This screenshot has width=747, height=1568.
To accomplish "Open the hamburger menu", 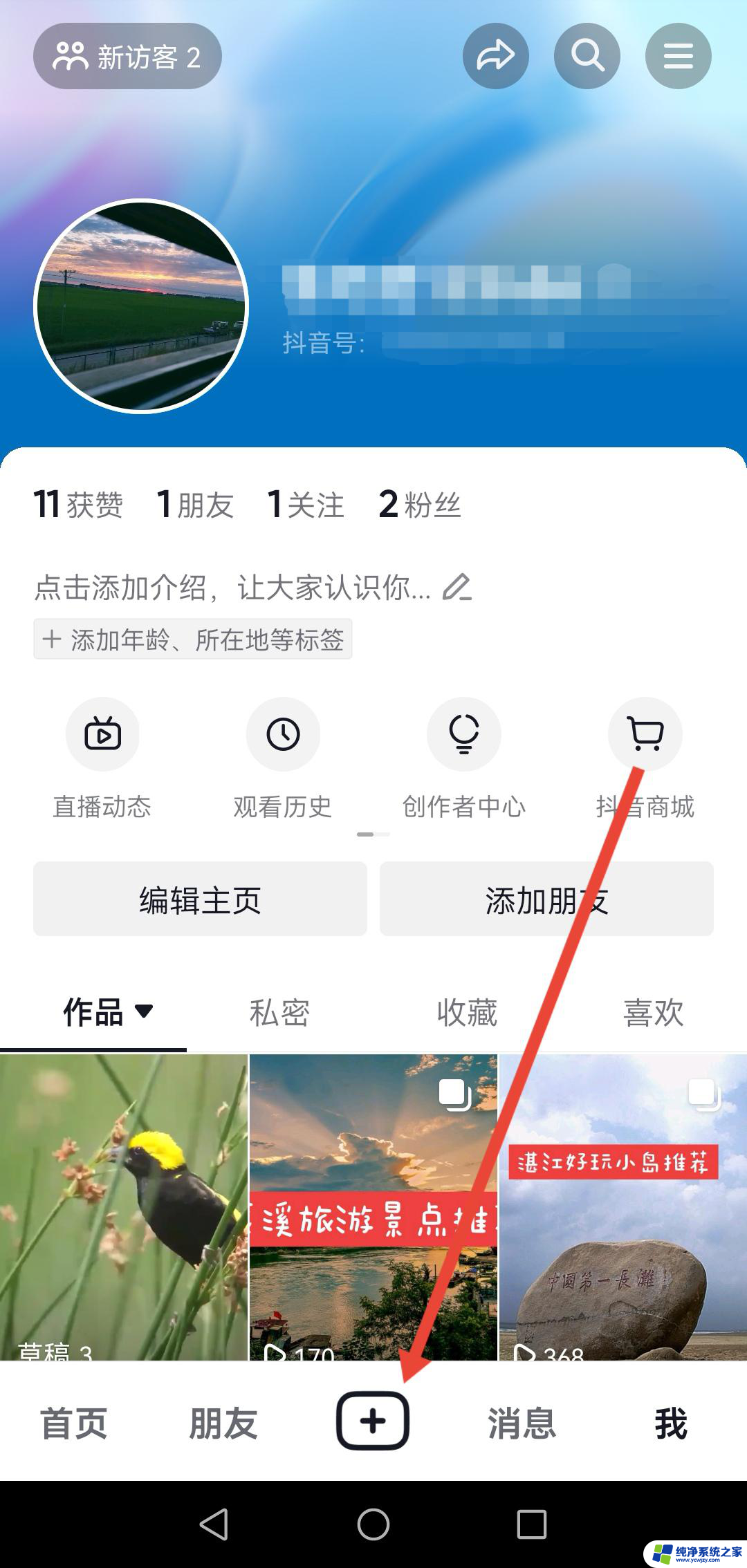I will (x=678, y=57).
